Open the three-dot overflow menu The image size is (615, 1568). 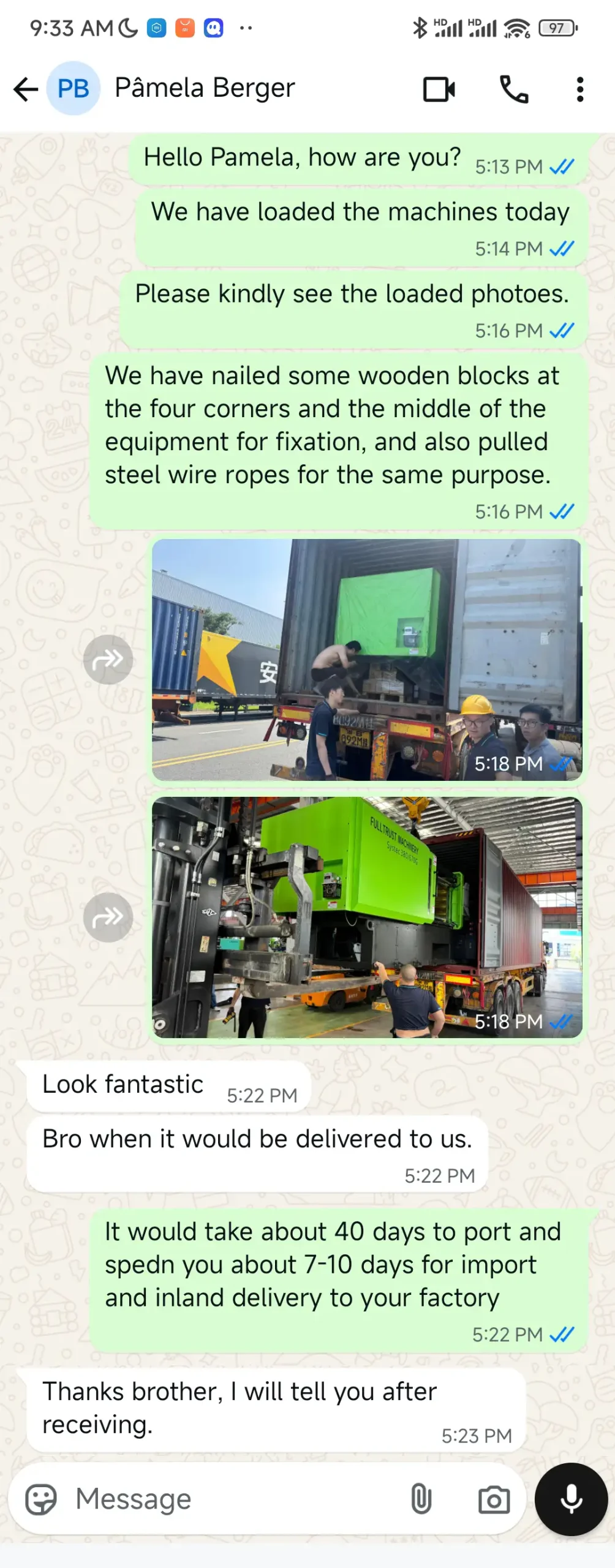click(x=579, y=89)
